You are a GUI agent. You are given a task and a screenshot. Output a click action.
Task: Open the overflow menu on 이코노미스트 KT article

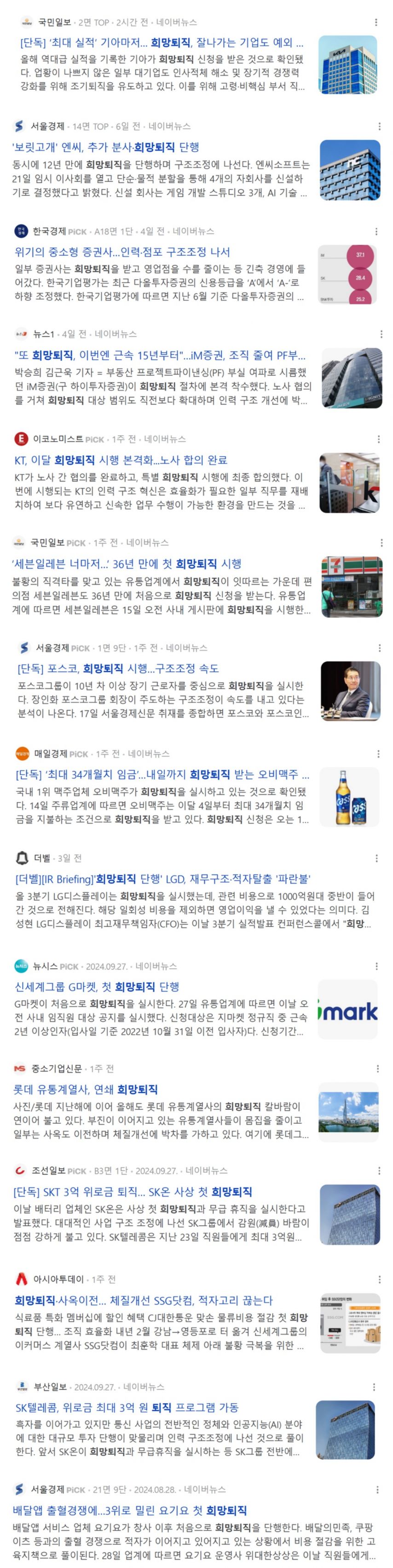pyautogui.click(x=379, y=439)
